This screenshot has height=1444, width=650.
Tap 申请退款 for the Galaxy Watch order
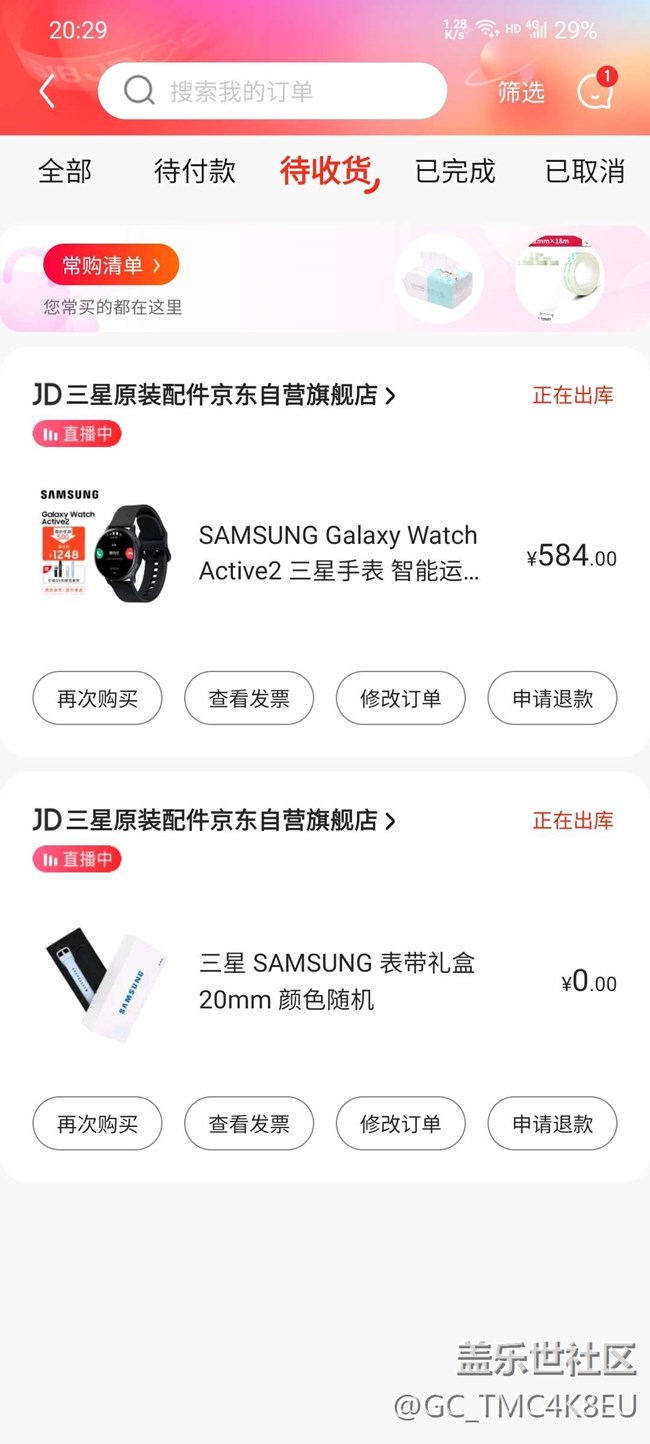552,698
